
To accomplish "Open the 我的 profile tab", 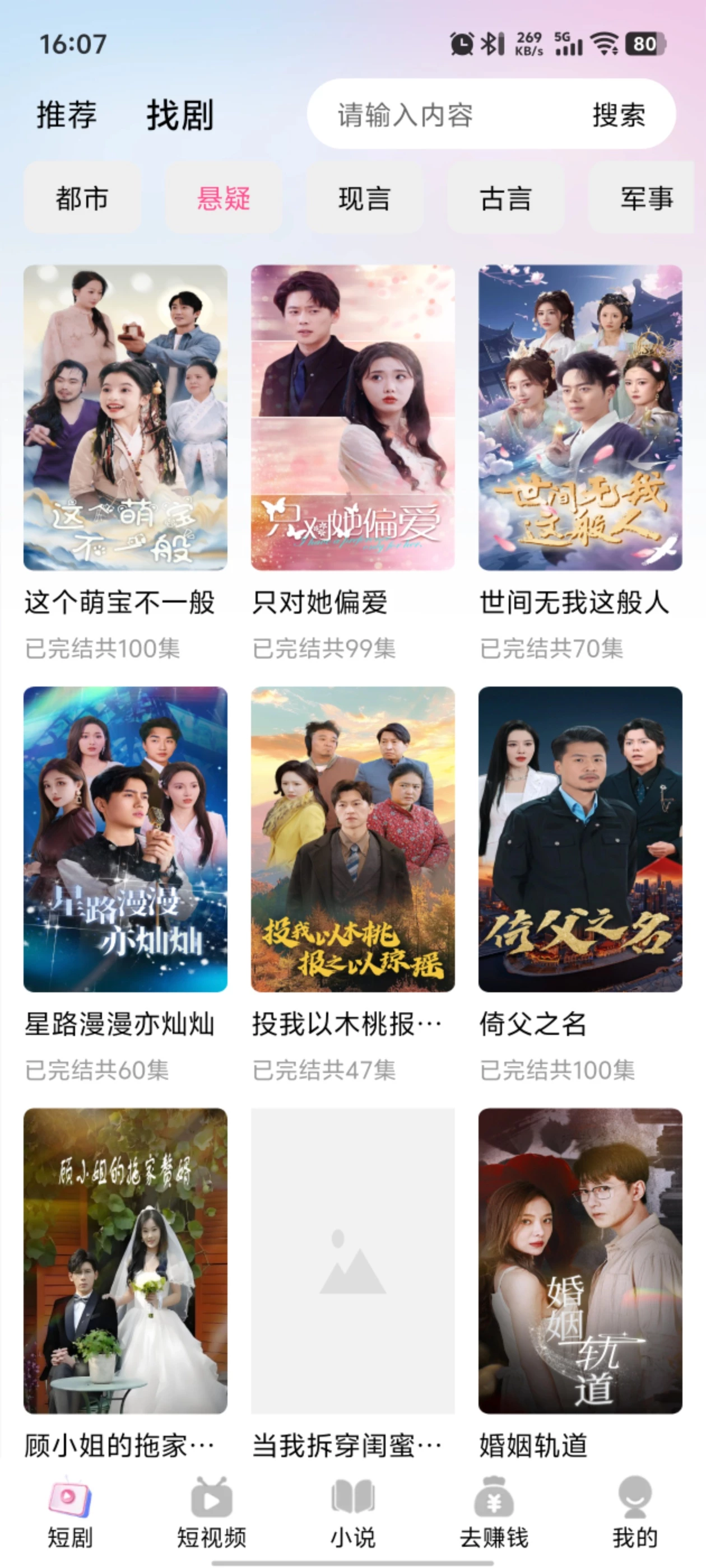I will pos(635,1512).
